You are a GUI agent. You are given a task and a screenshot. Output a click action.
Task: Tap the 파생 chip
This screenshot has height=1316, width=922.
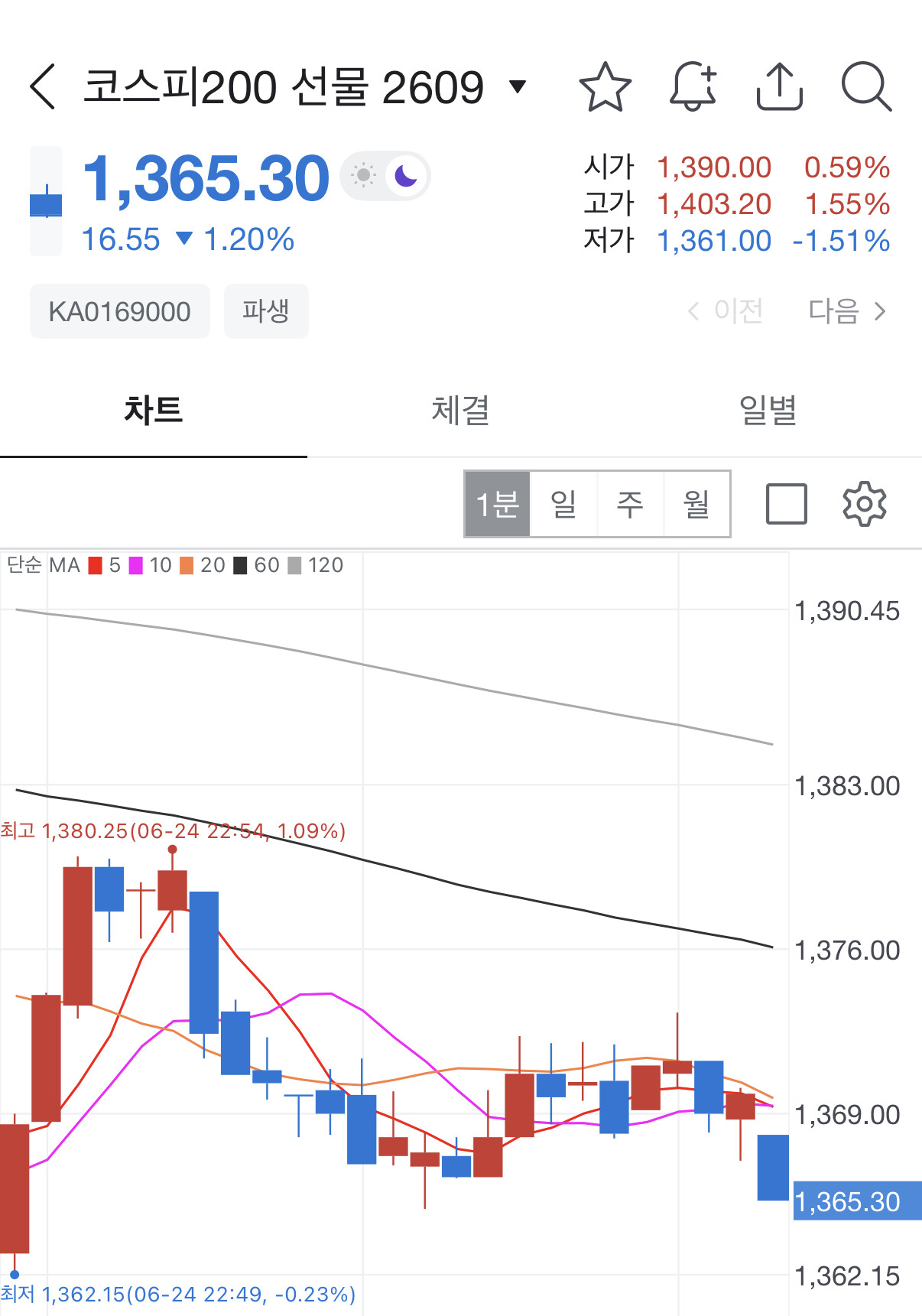click(x=266, y=311)
